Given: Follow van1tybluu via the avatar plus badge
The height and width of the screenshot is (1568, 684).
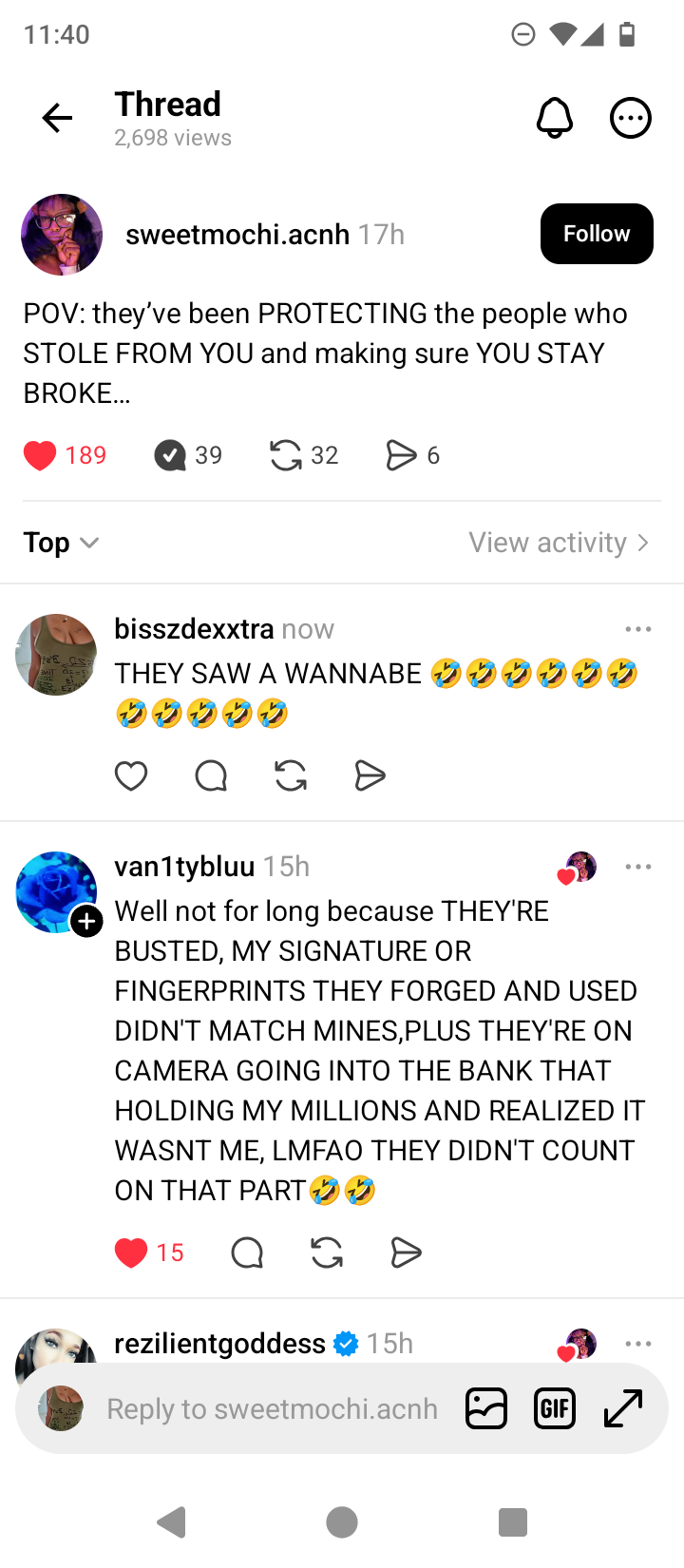Looking at the screenshot, I should 86,921.
